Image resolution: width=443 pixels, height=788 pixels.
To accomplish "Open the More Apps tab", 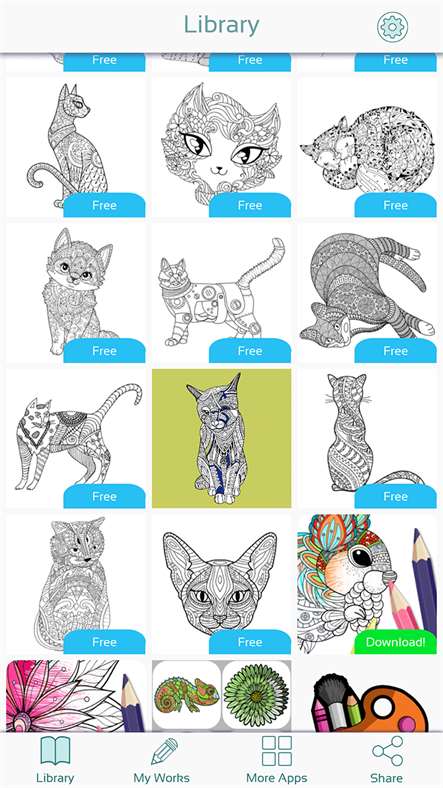I will tap(277, 760).
